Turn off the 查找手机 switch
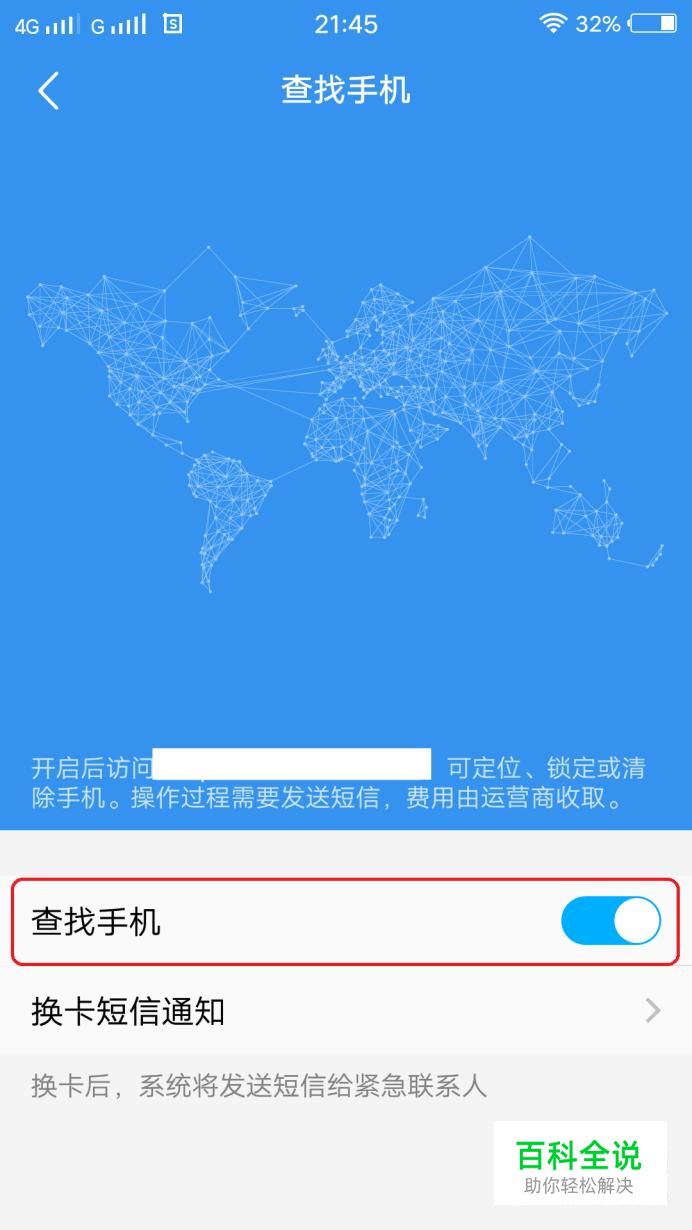 pyautogui.click(x=610, y=921)
